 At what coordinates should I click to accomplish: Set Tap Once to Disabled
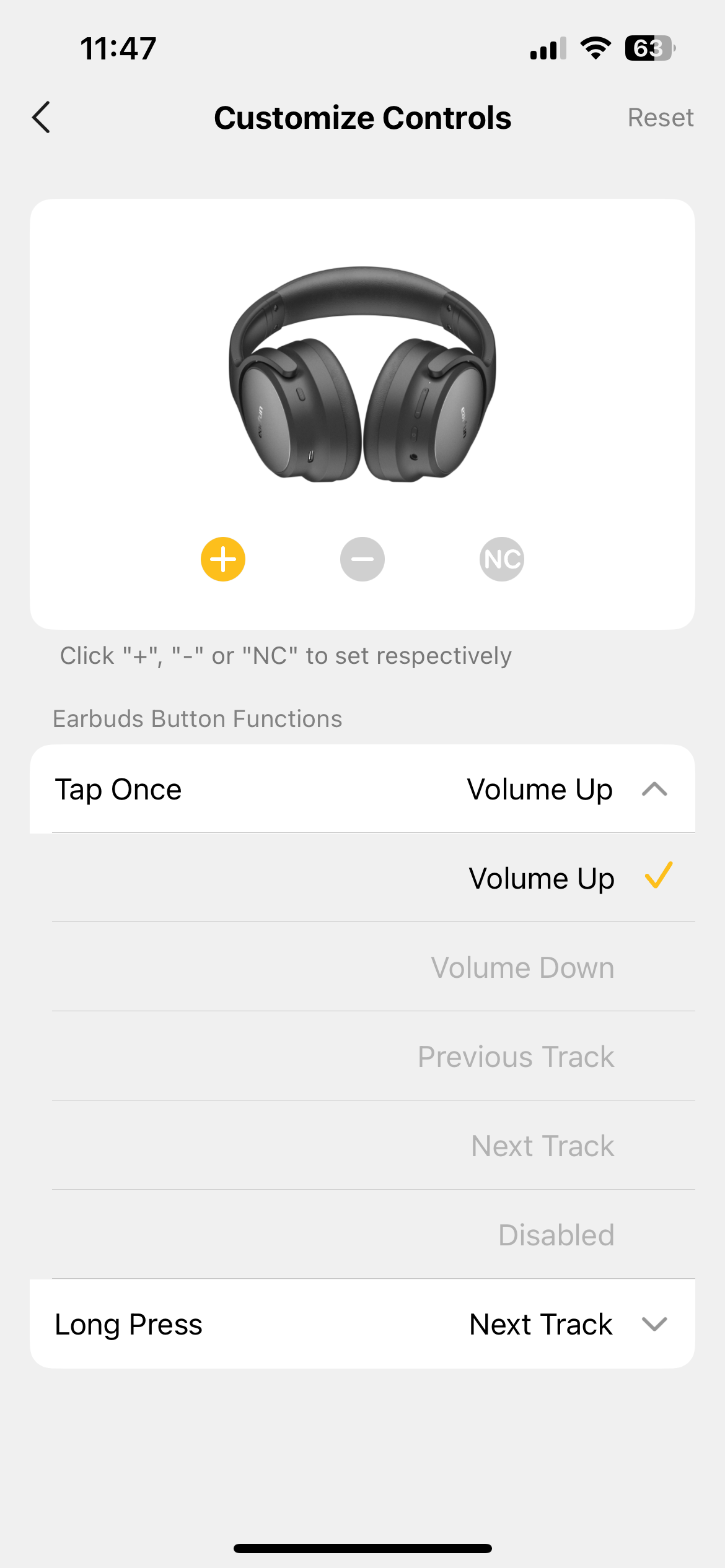click(556, 1235)
